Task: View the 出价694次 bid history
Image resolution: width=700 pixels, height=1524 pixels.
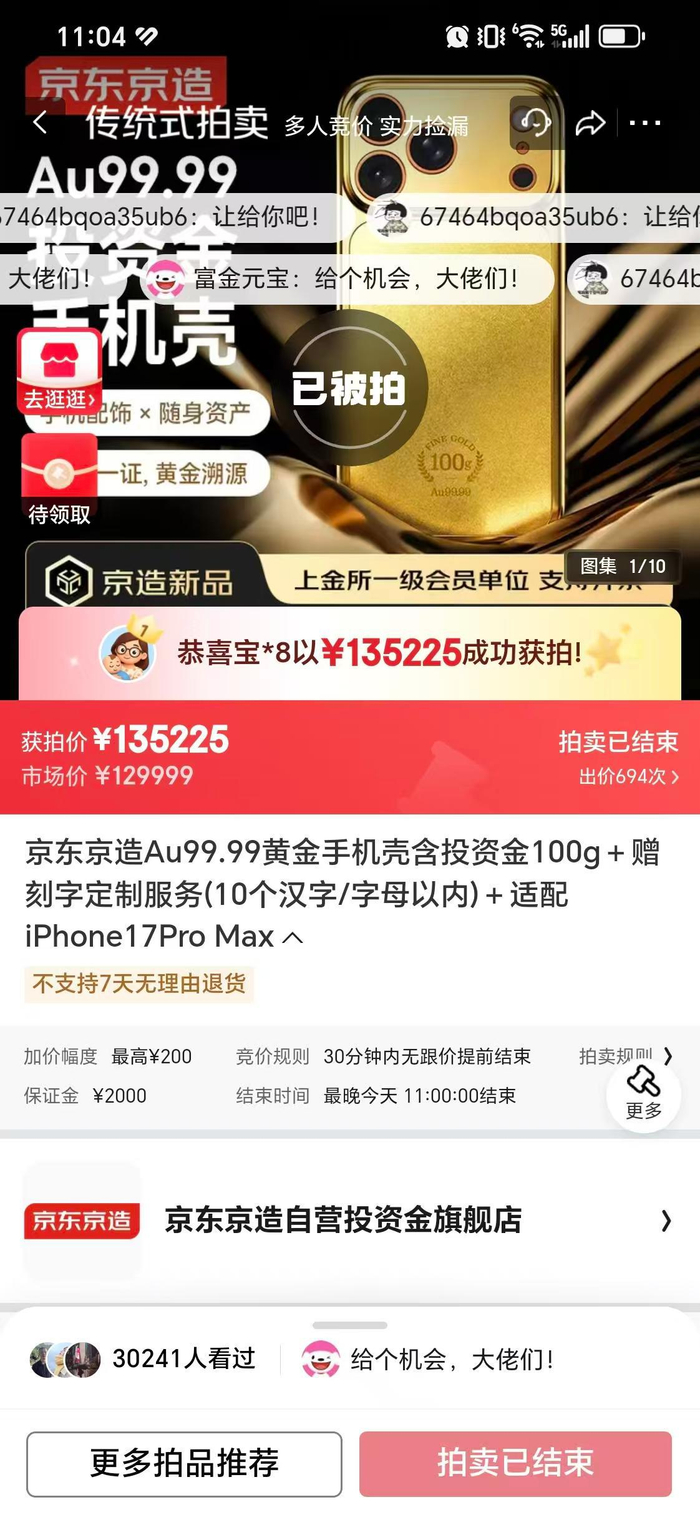Action: coord(628,777)
